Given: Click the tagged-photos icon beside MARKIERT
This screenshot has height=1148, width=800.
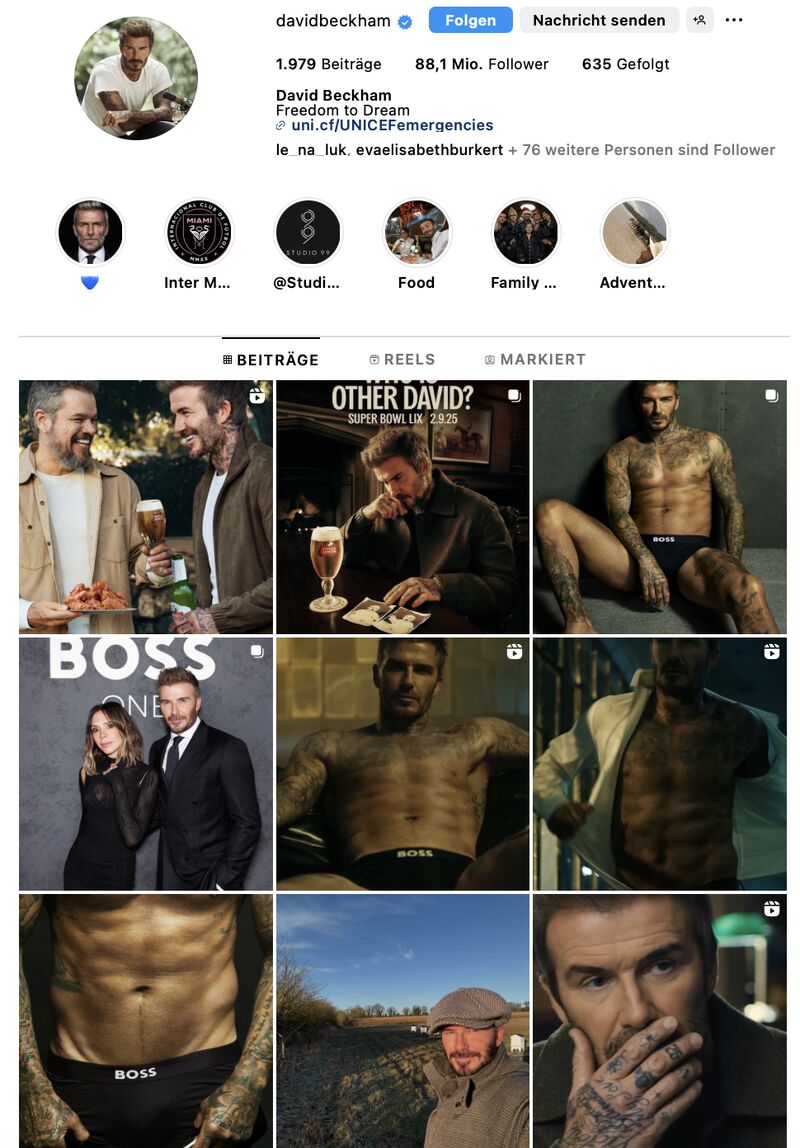Looking at the screenshot, I should click(489, 358).
